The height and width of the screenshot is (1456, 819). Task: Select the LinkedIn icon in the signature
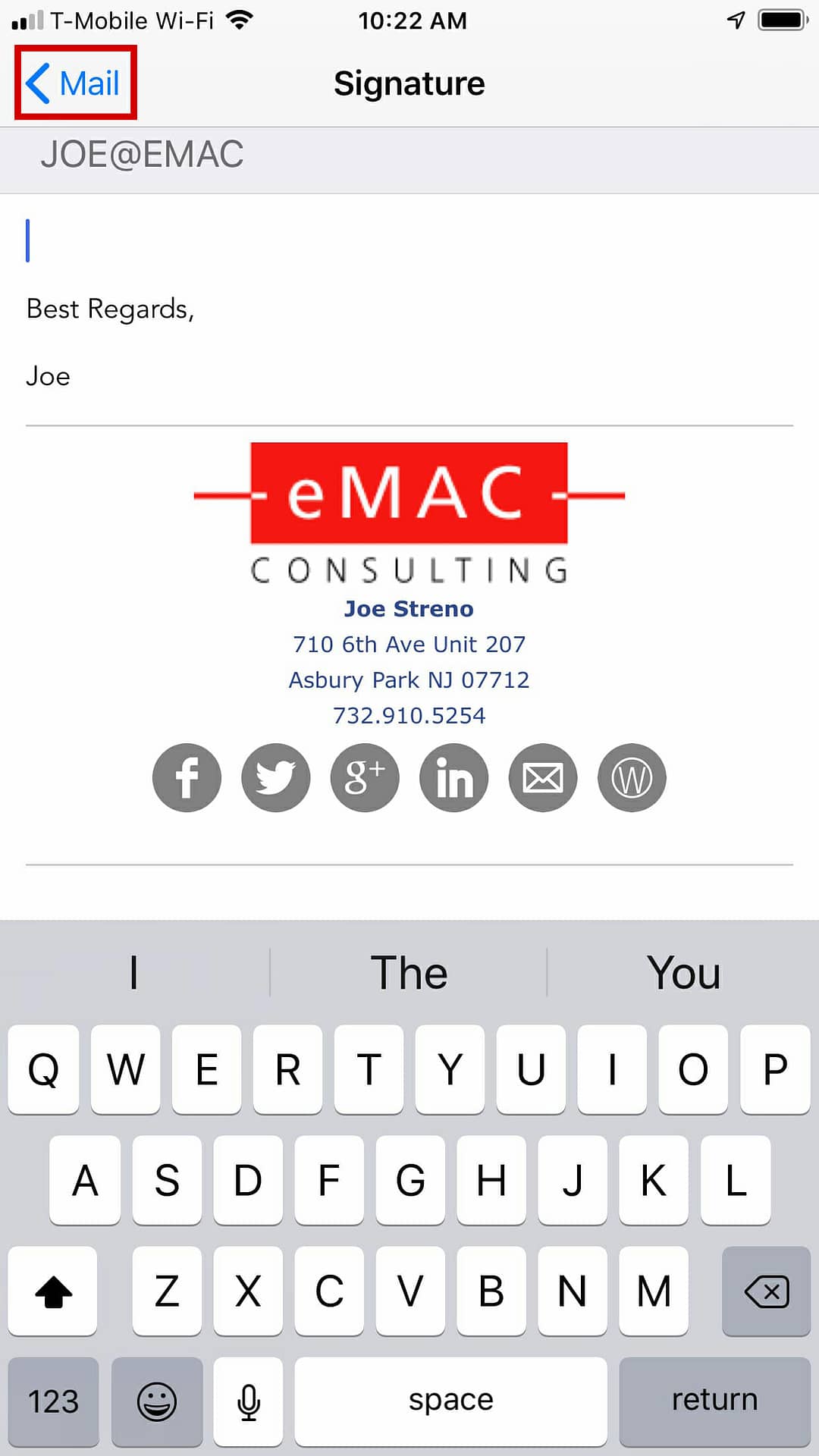tap(454, 777)
